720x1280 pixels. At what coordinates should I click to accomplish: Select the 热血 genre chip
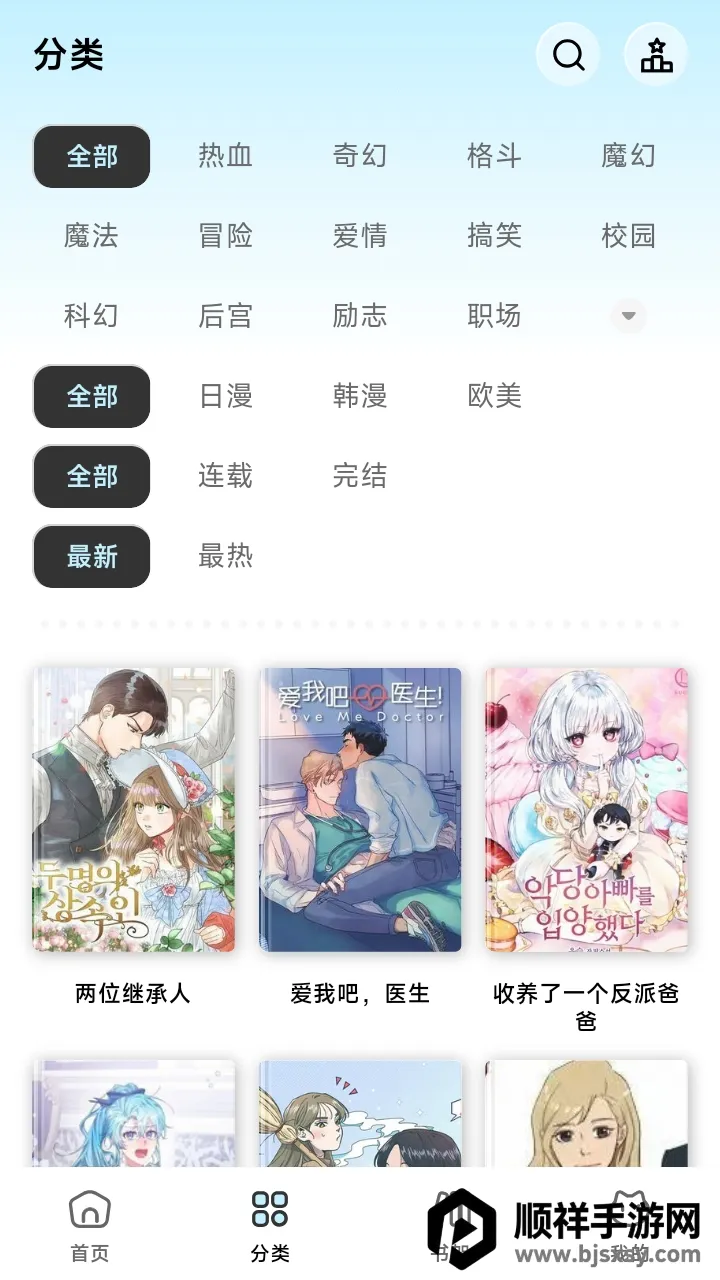click(x=226, y=156)
